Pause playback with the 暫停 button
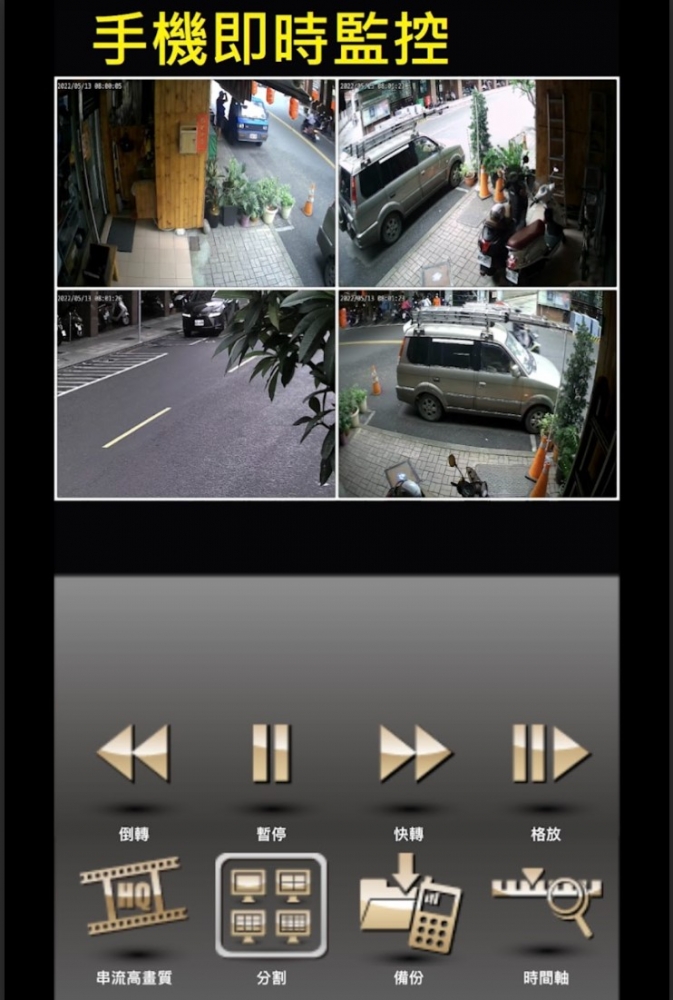Screen dimensions: 673x1000 271,754
